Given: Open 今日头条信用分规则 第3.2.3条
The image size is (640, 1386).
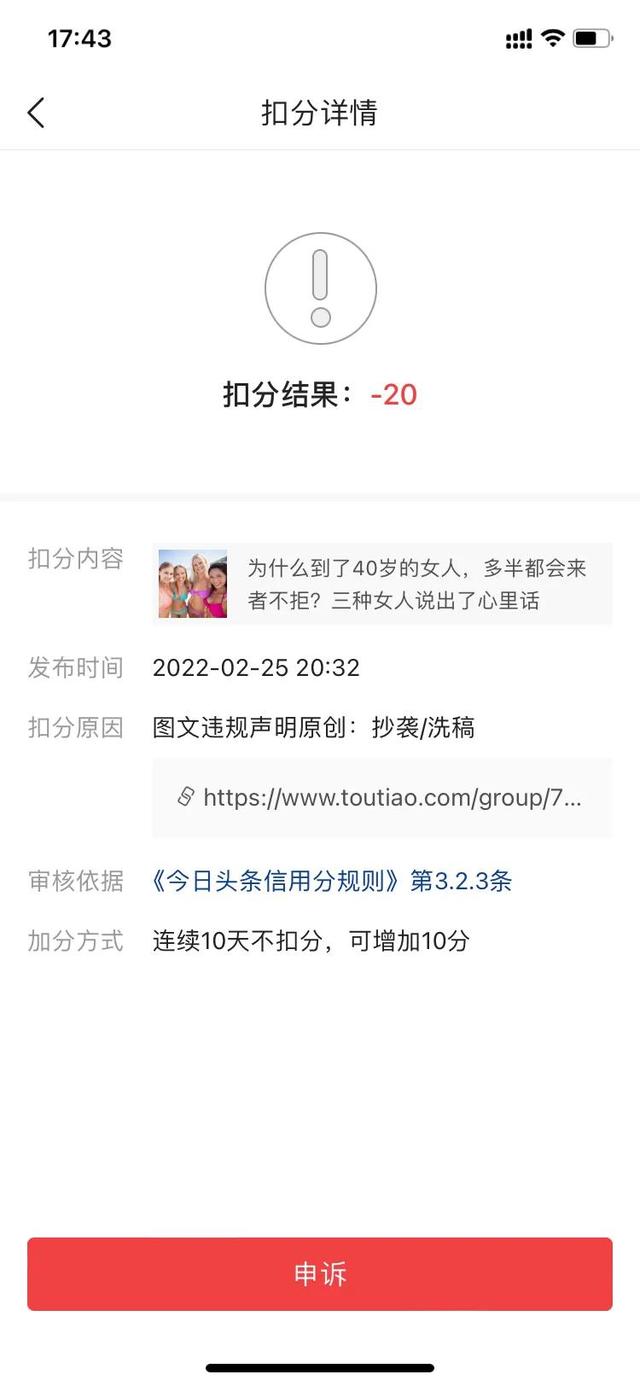Looking at the screenshot, I should [332, 881].
